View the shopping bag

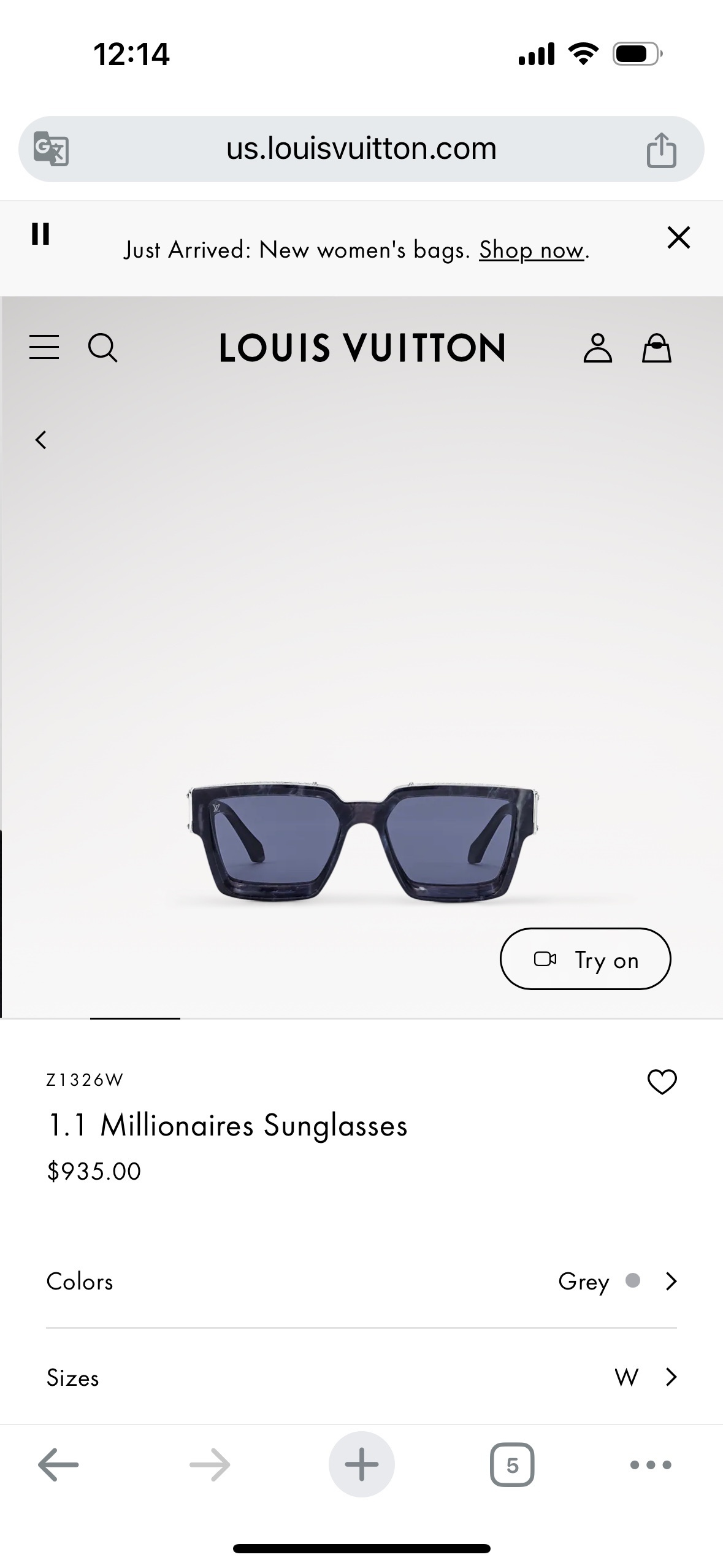coord(656,348)
